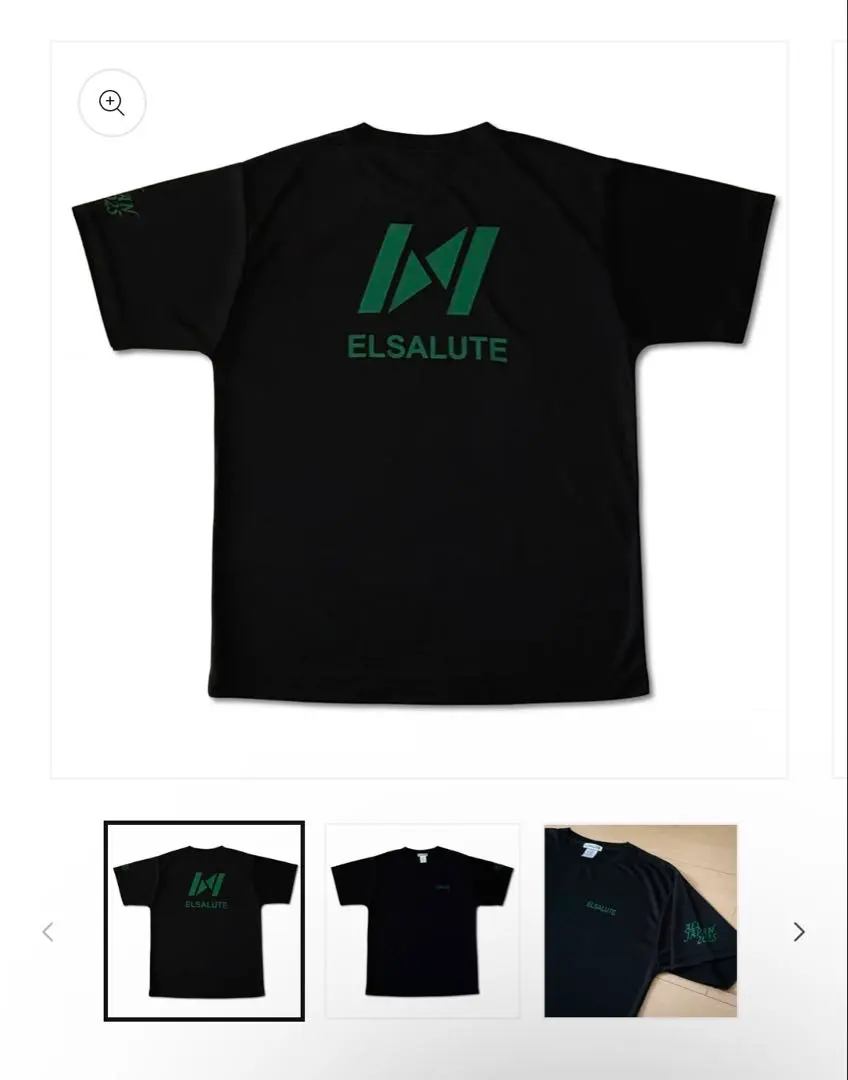Viewport: 848px width, 1080px height.
Task: Select the close-up sleeve and chest thumbnail
Action: coord(640,921)
